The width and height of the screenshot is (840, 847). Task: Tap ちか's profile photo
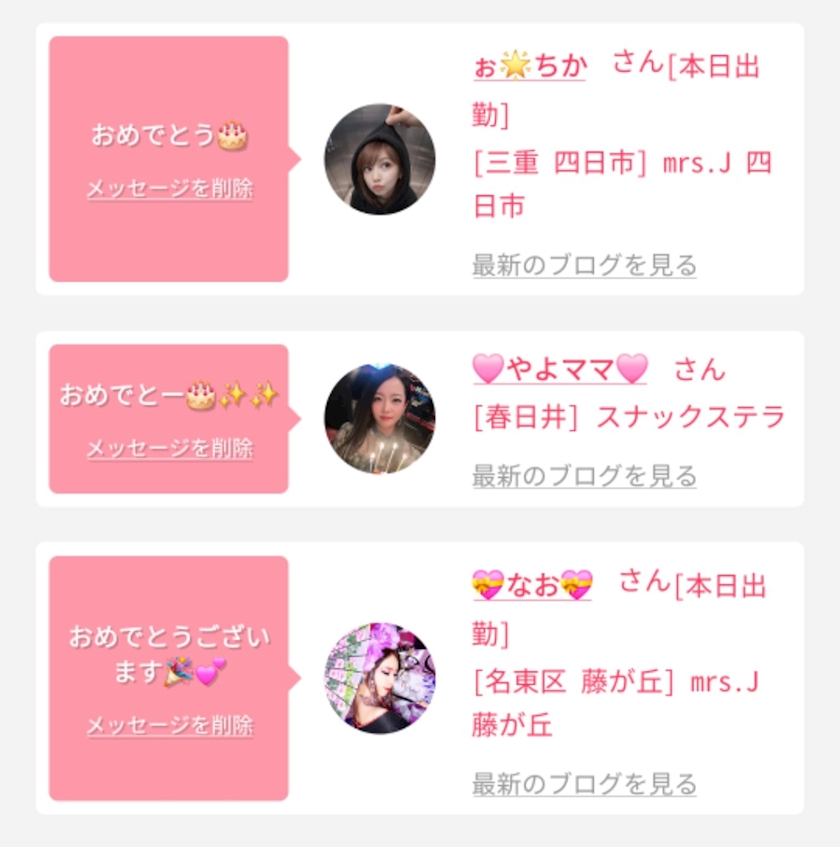click(380, 159)
